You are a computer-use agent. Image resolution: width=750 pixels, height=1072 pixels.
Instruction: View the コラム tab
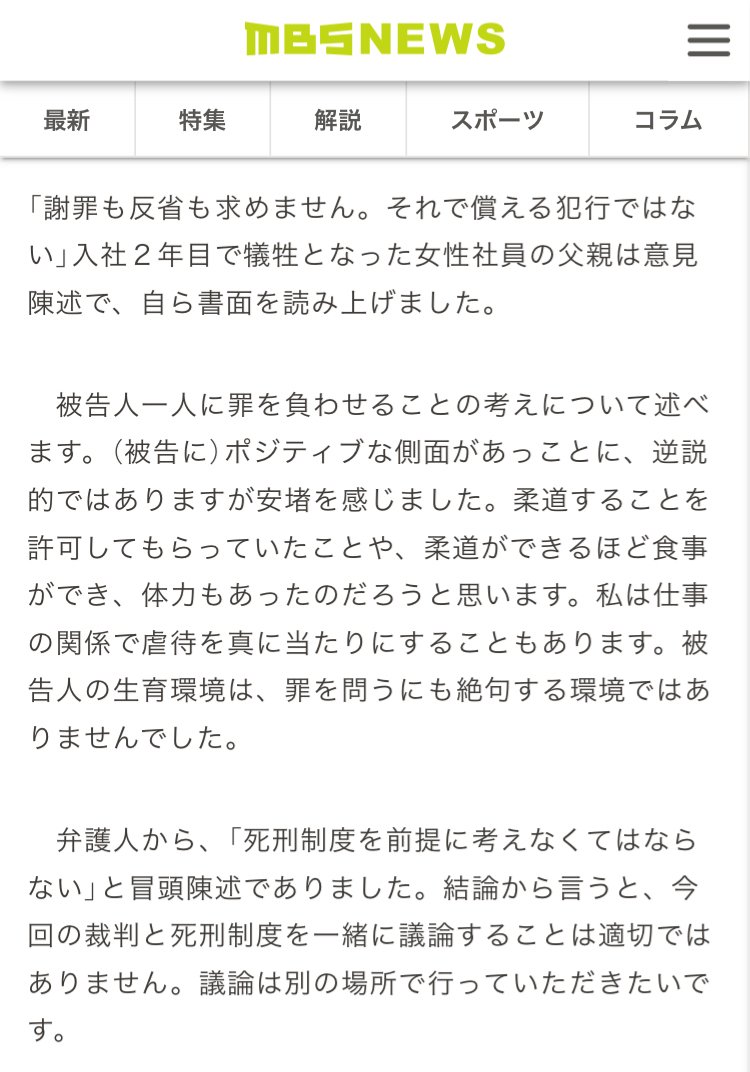click(668, 121)
